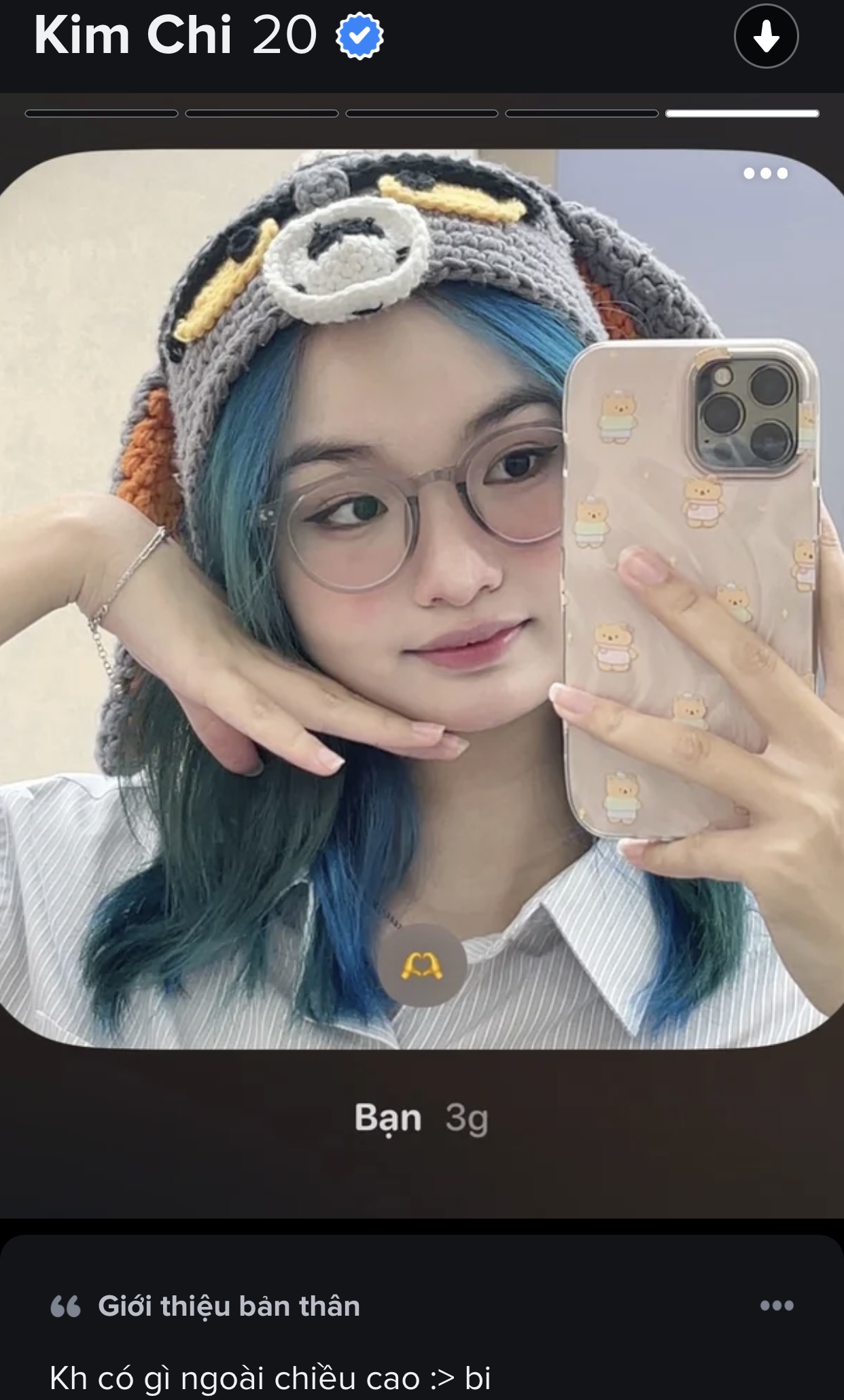Open Kim Chi's photo card

(421, 598)
